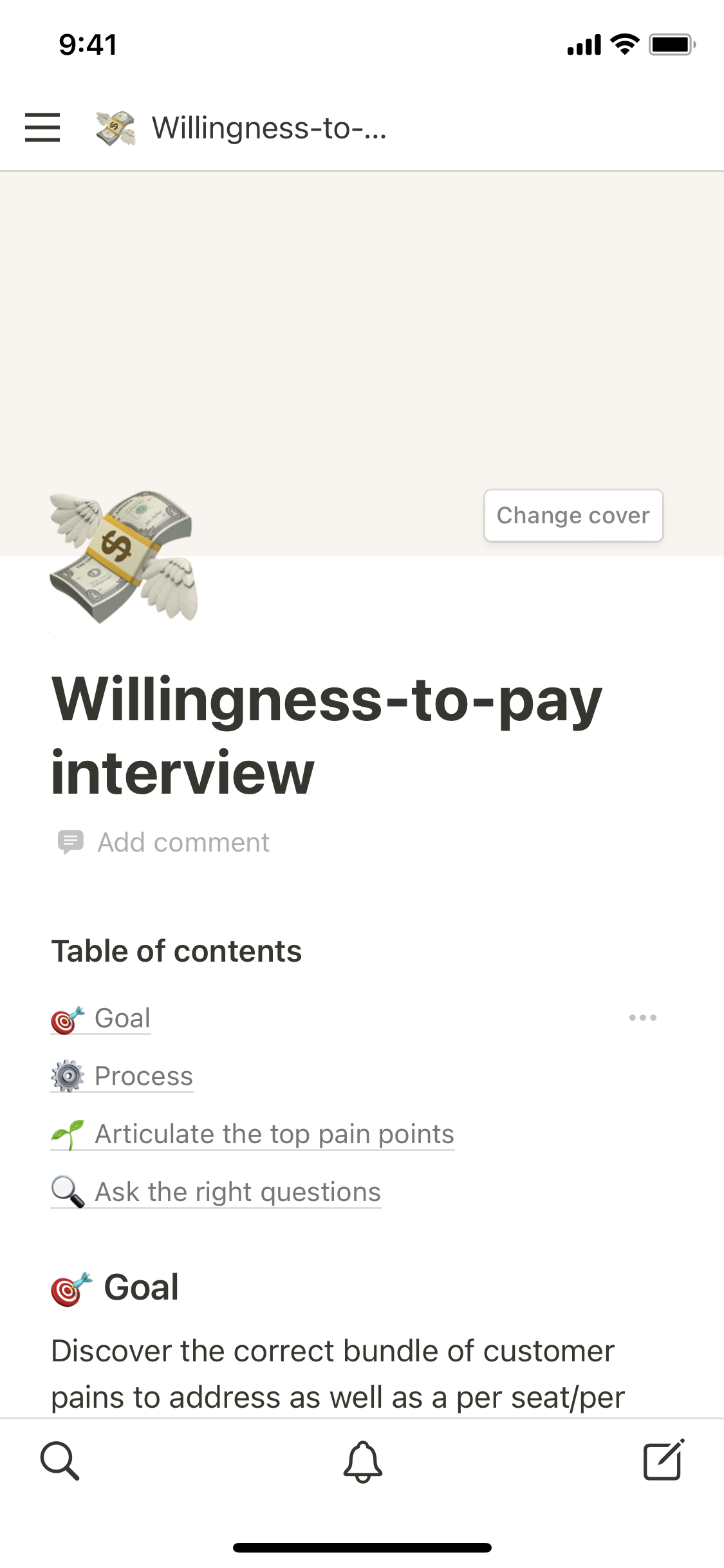Tap the Change cover button
The image size is (724, 1568).
(573, 516)
